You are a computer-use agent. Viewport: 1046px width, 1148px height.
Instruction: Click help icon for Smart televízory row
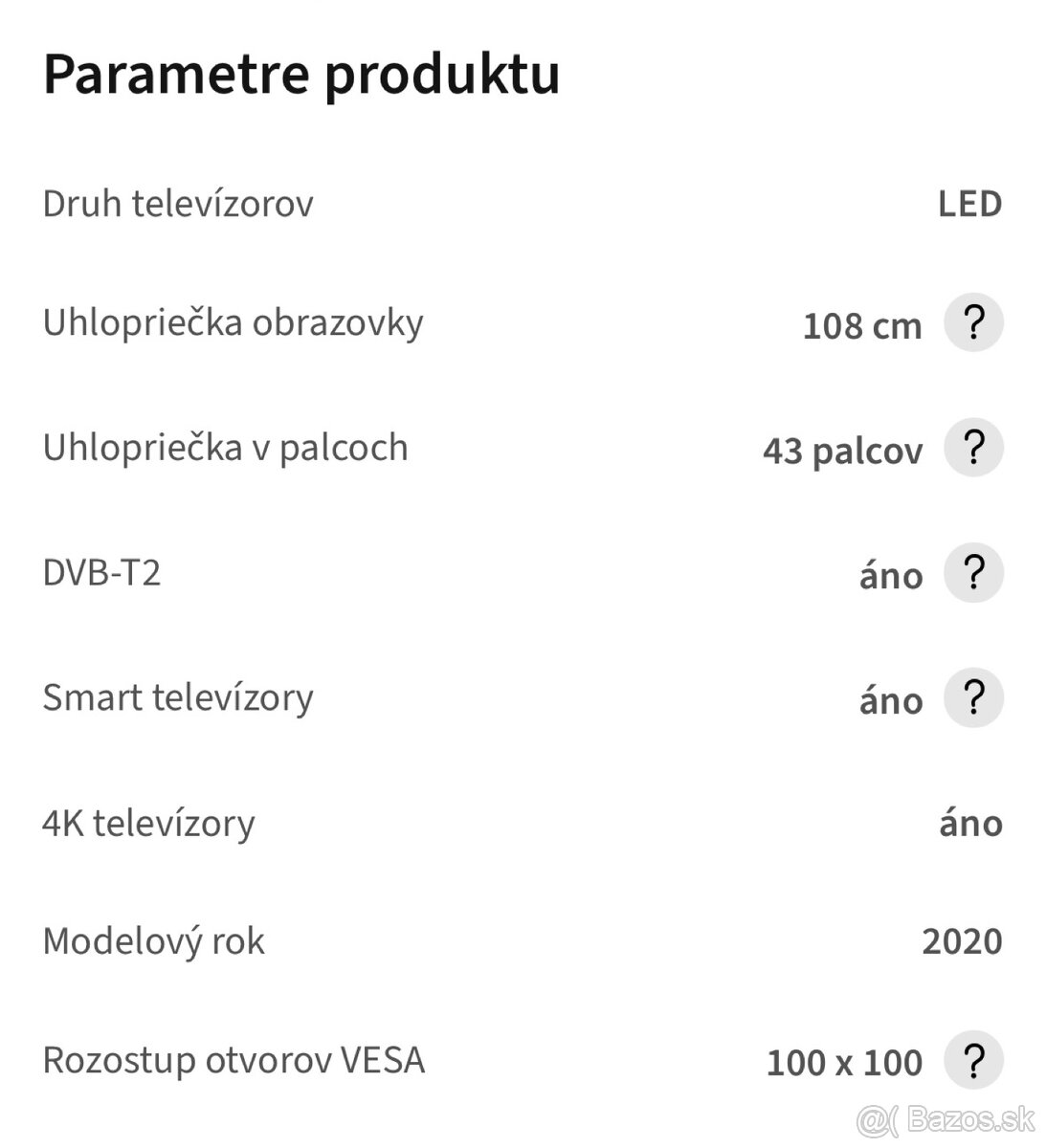pos(973,698)
